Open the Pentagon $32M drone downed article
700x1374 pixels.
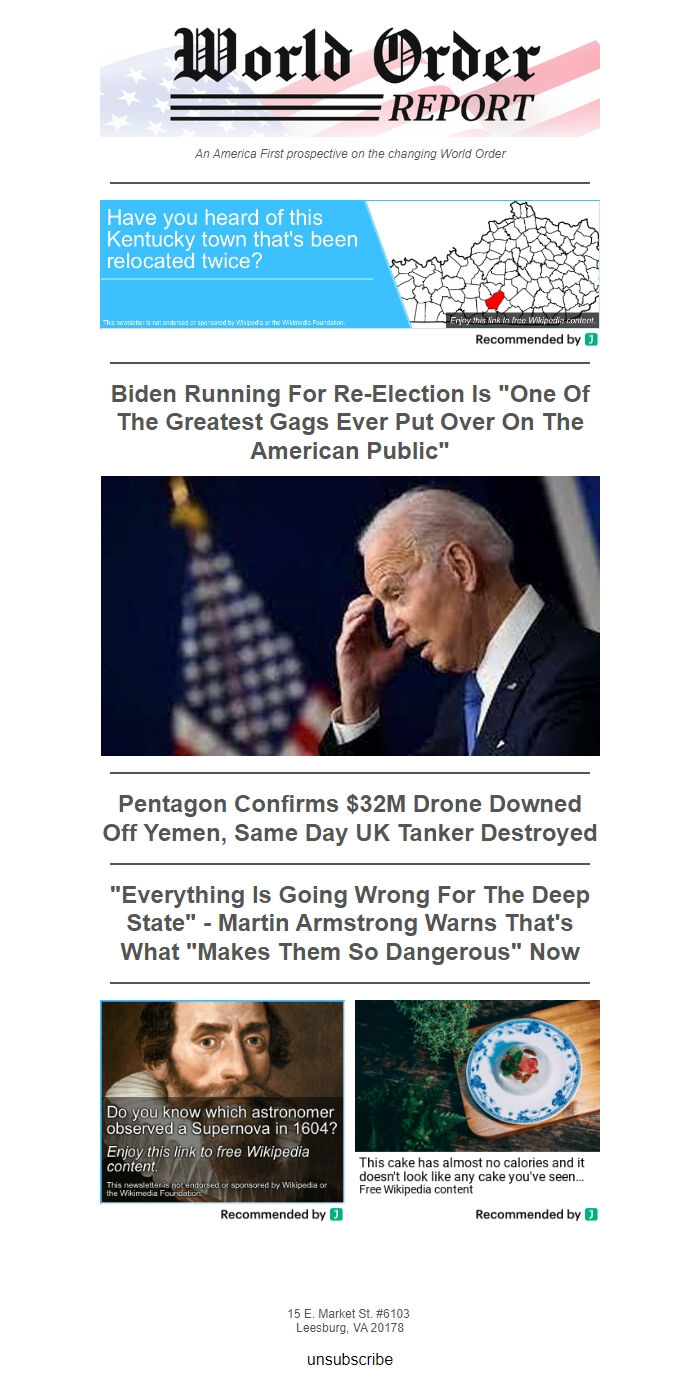tap(349, 818)
